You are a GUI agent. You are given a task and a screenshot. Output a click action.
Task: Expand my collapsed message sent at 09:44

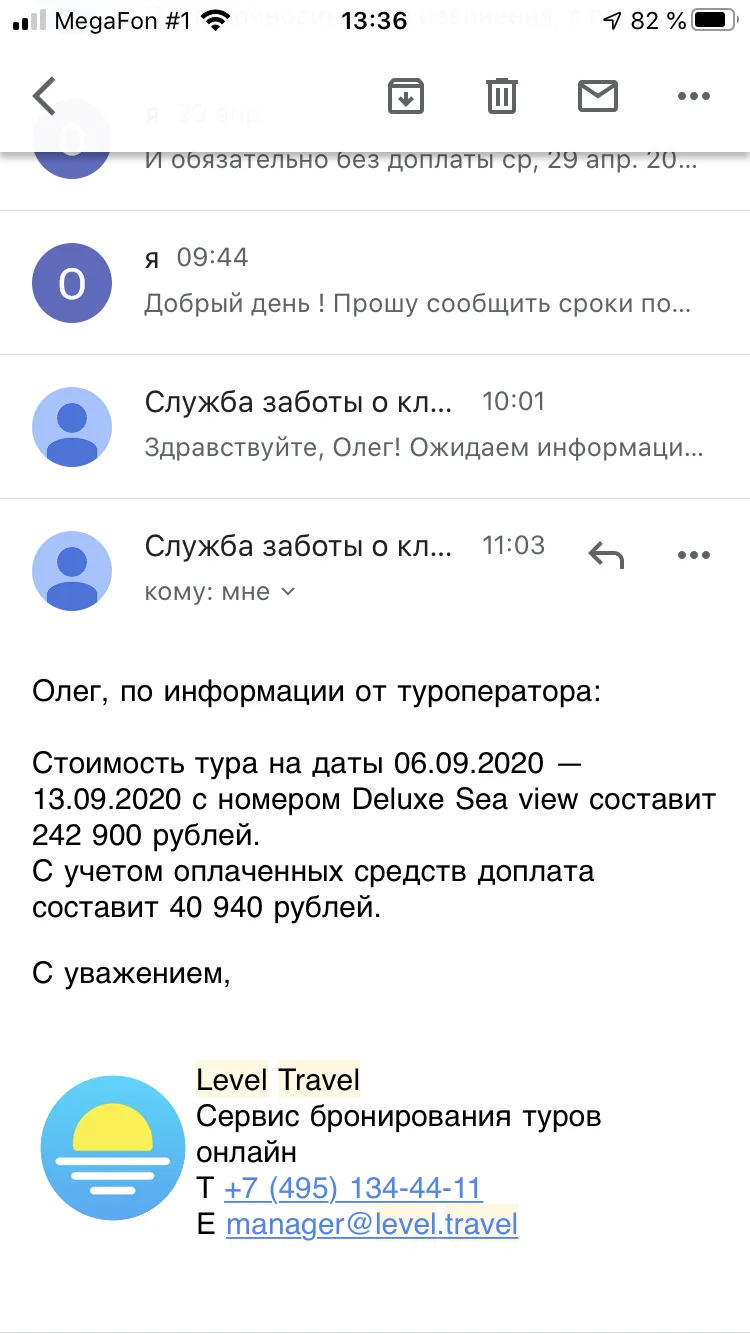[x=375, y=283]
